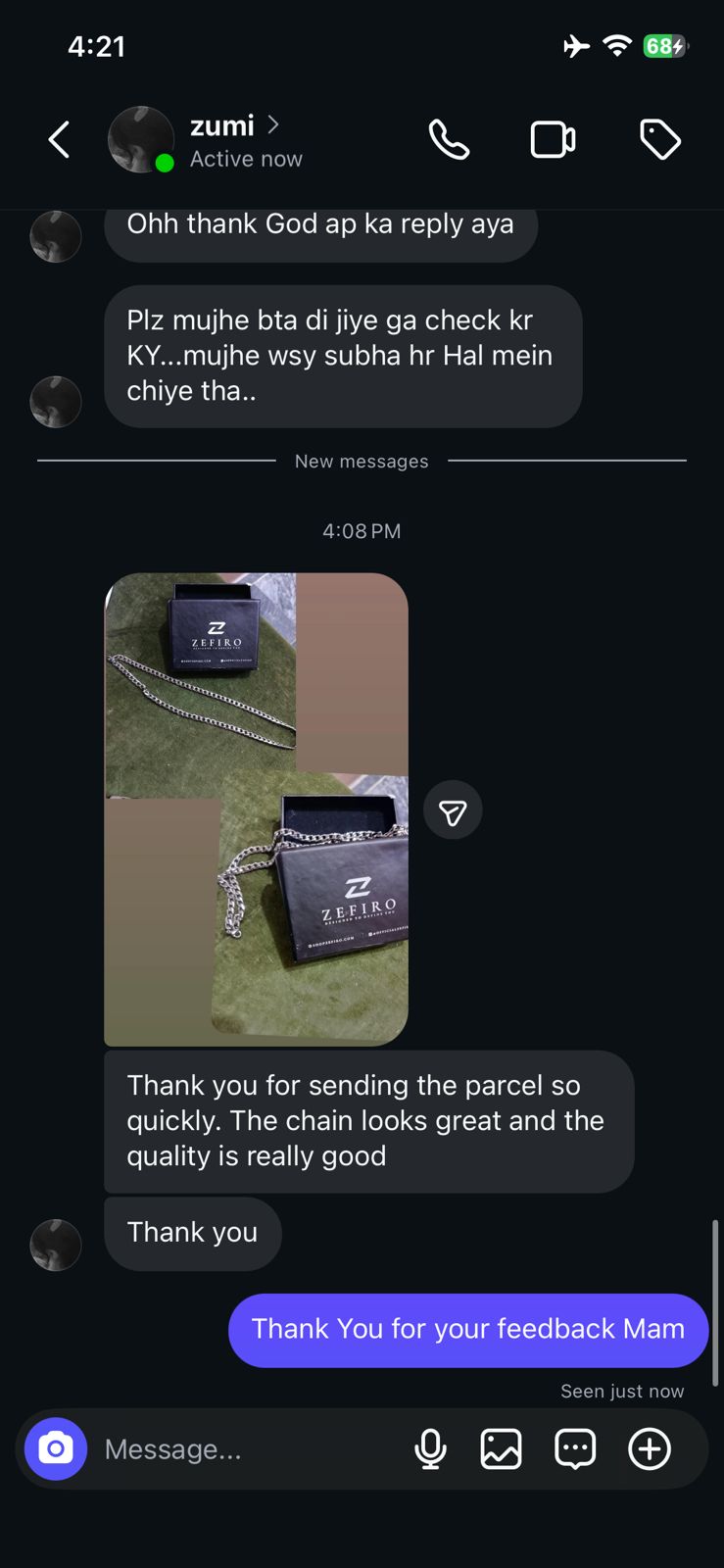The image size is (724, 1568).
Task: Open more attachment options with the plus icon
Action: 649,1448
